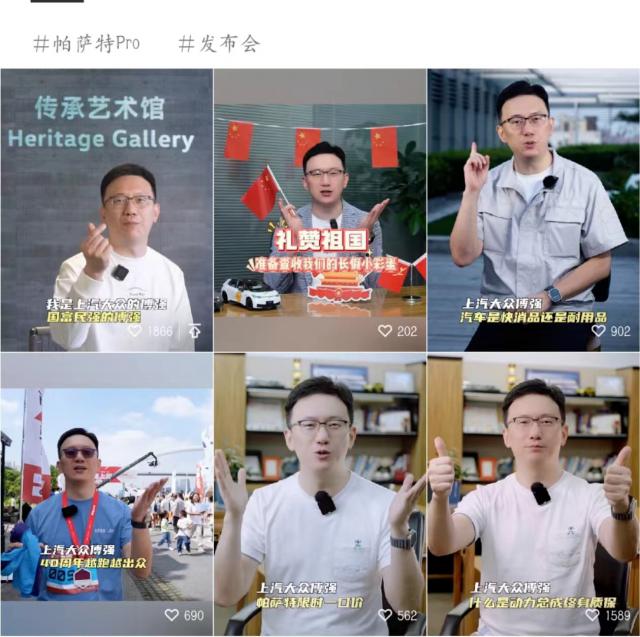Play the Heritage Gallery video with 1866 likes
The height and width of the screenshot is (637, 640).
106,210
